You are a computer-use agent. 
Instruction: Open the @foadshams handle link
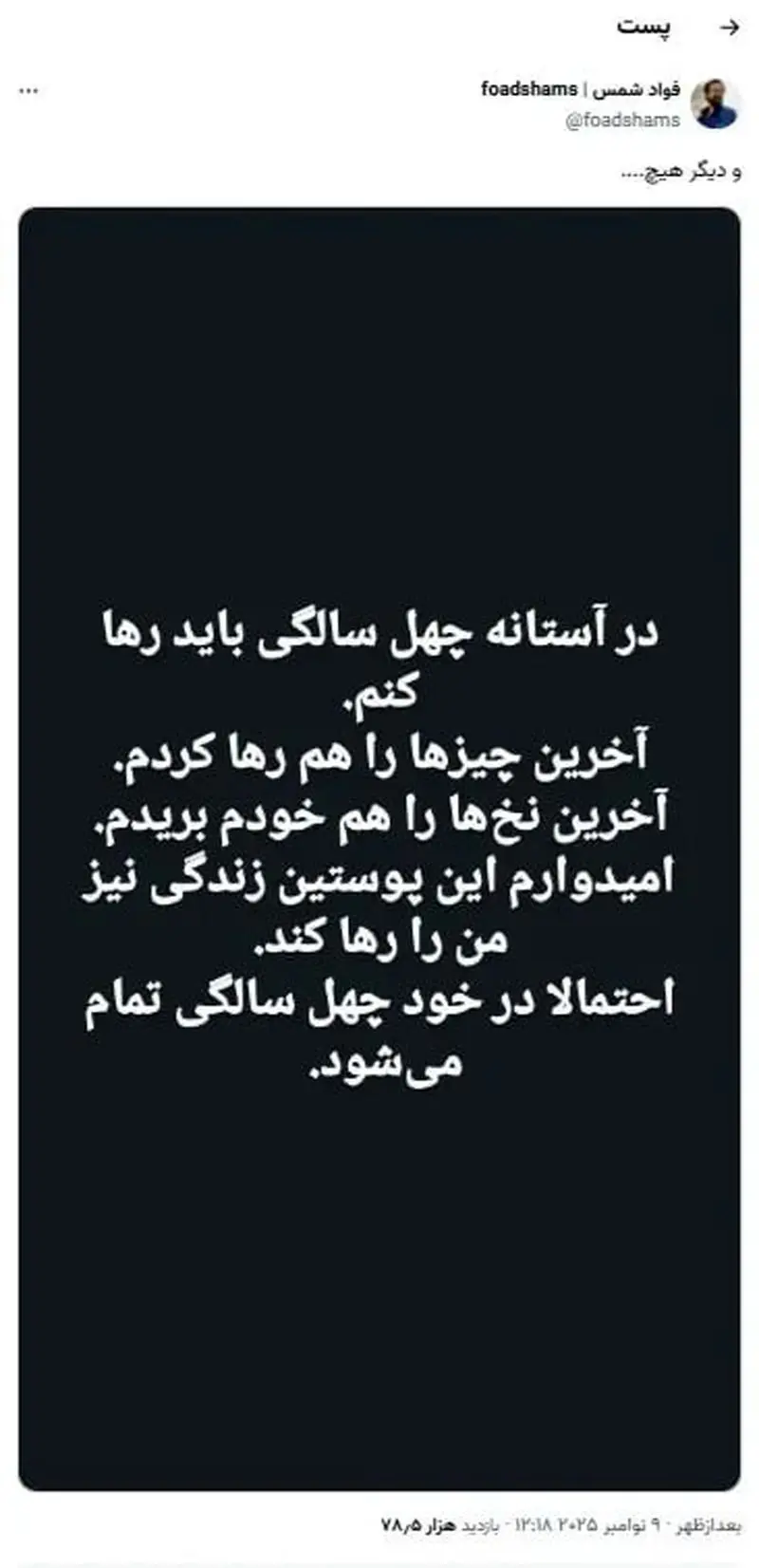point(623,118)
